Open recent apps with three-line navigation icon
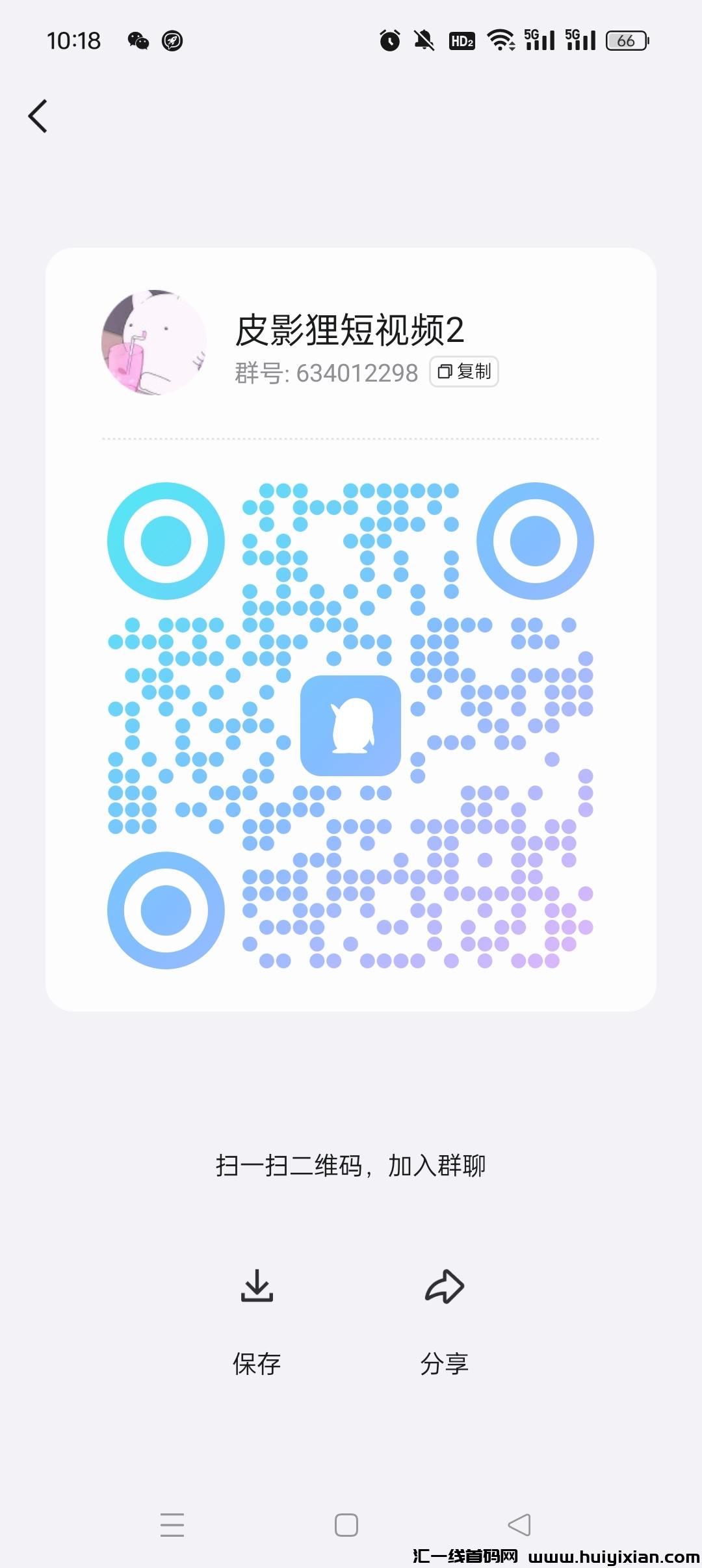 (x=172, y=1524)
